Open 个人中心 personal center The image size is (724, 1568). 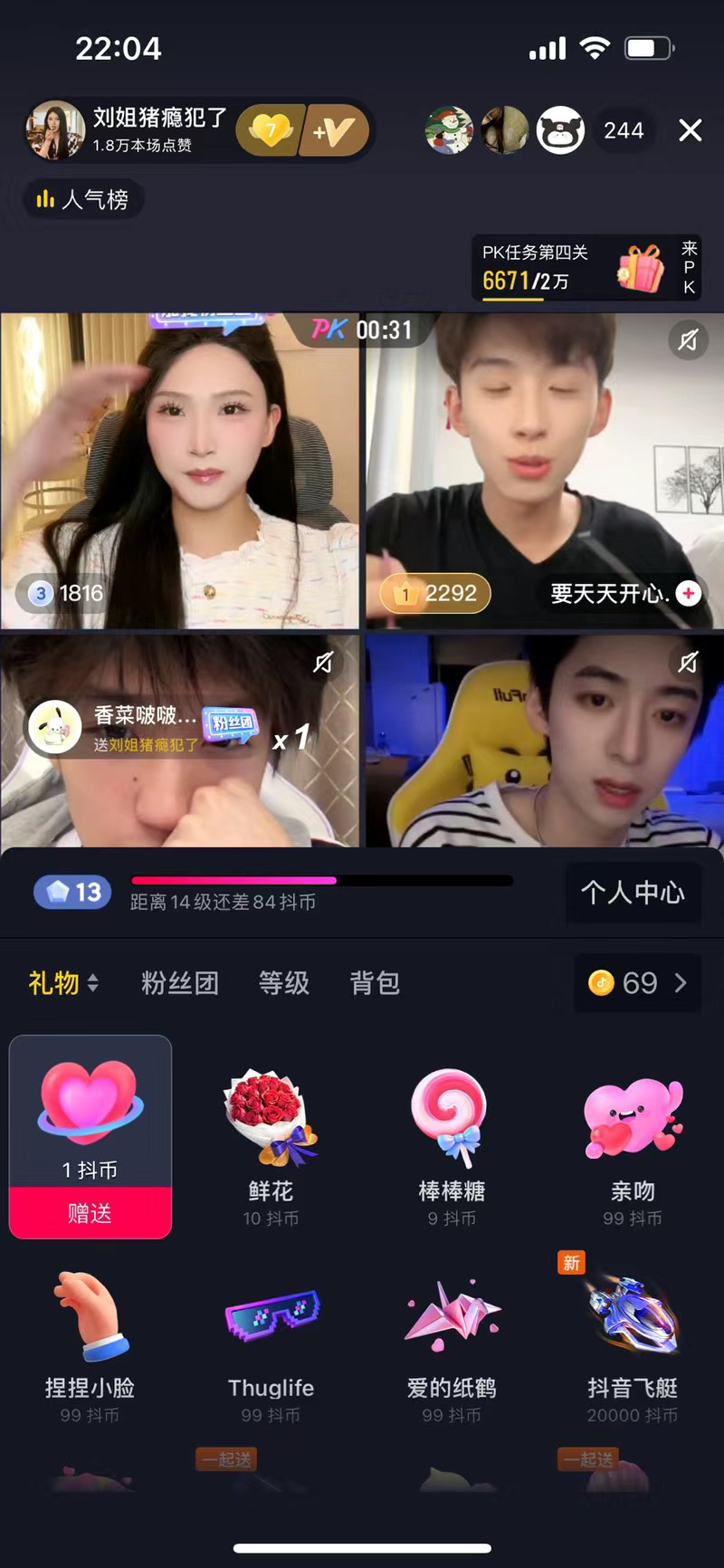click(633, 893)
